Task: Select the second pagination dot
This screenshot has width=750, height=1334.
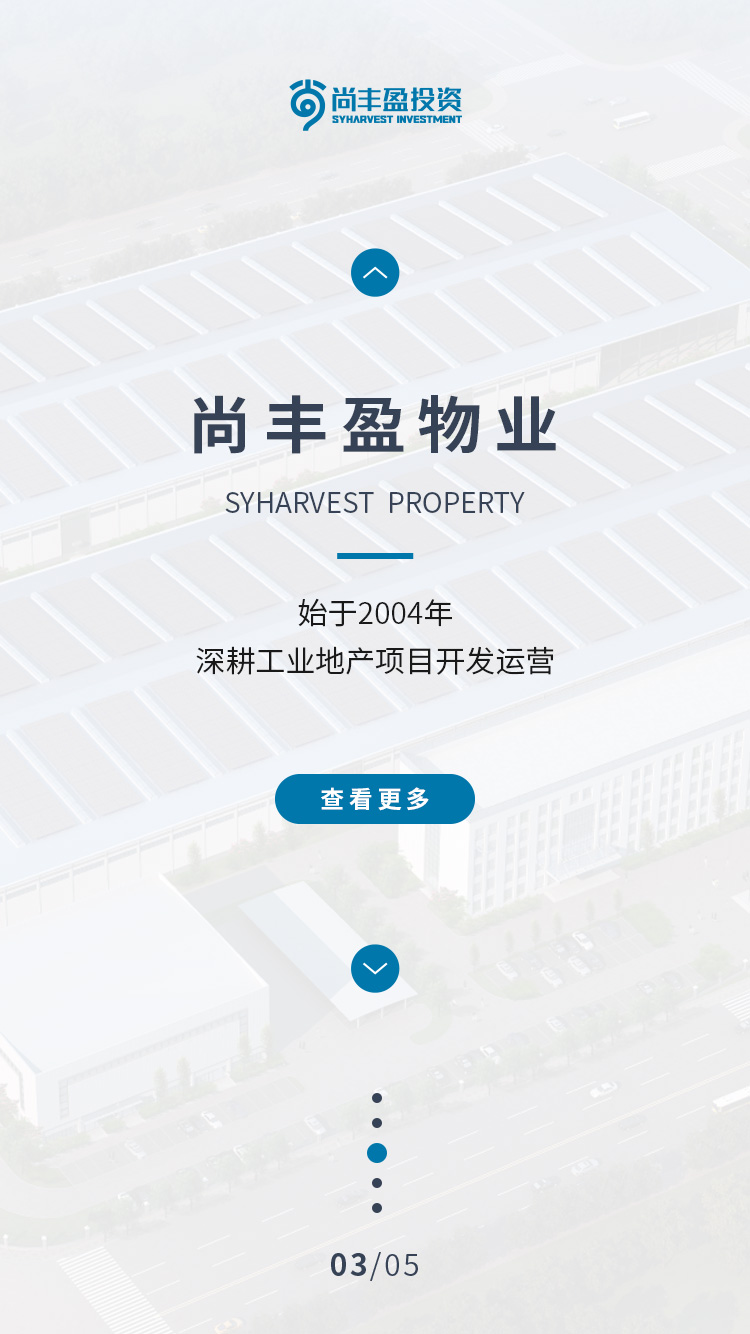Action: coord(377,1123)
